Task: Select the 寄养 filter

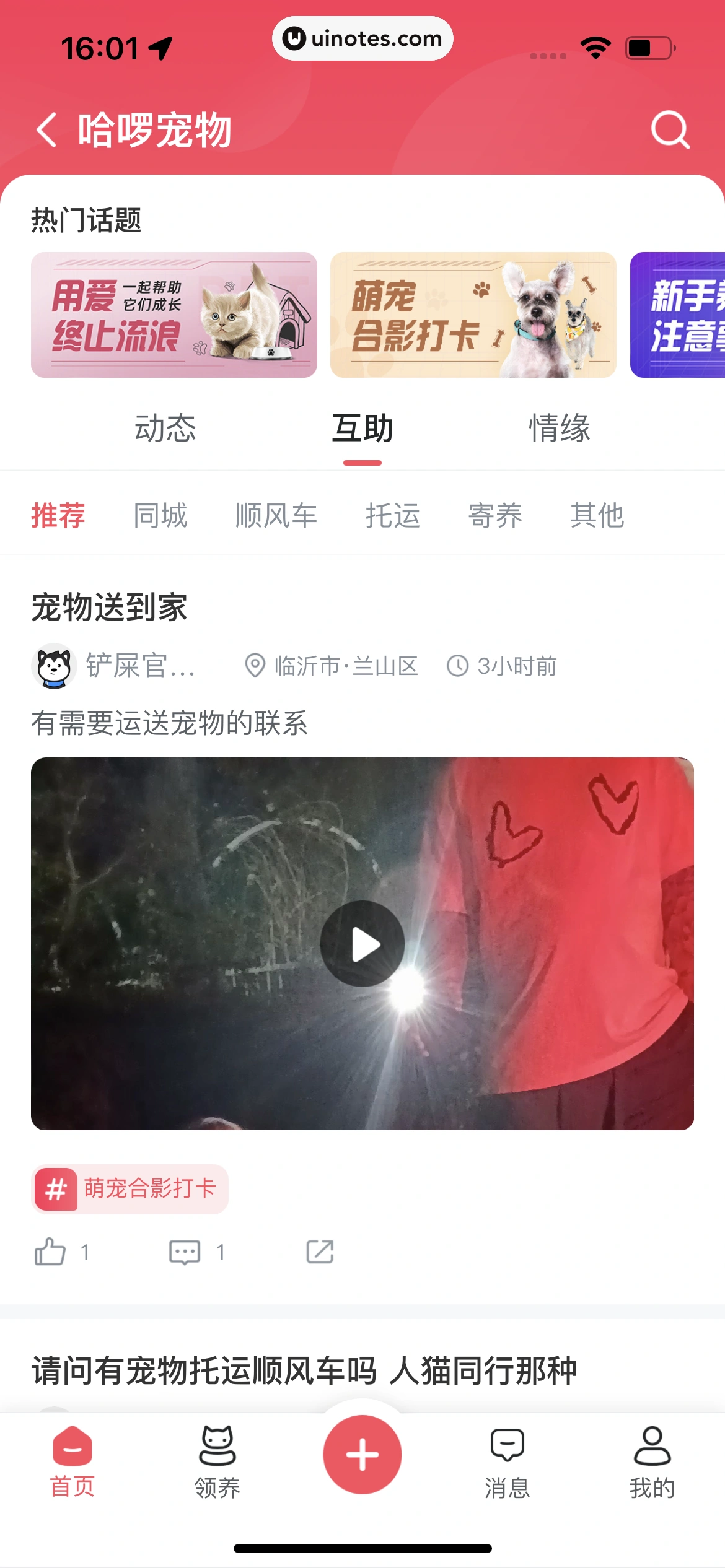Action: 496,515
